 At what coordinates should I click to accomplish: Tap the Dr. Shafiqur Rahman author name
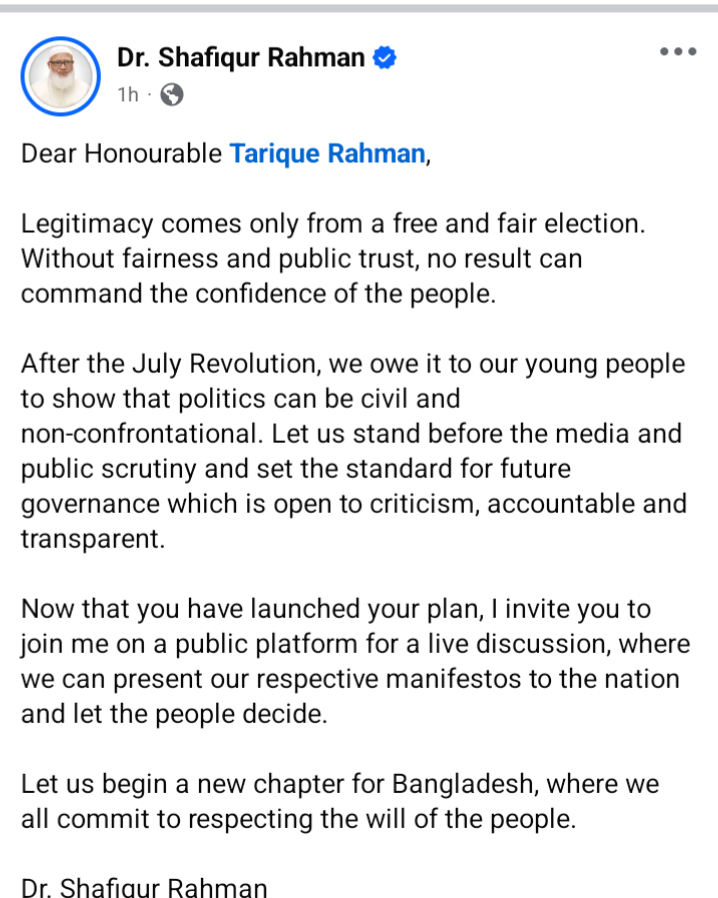point(241,58)
